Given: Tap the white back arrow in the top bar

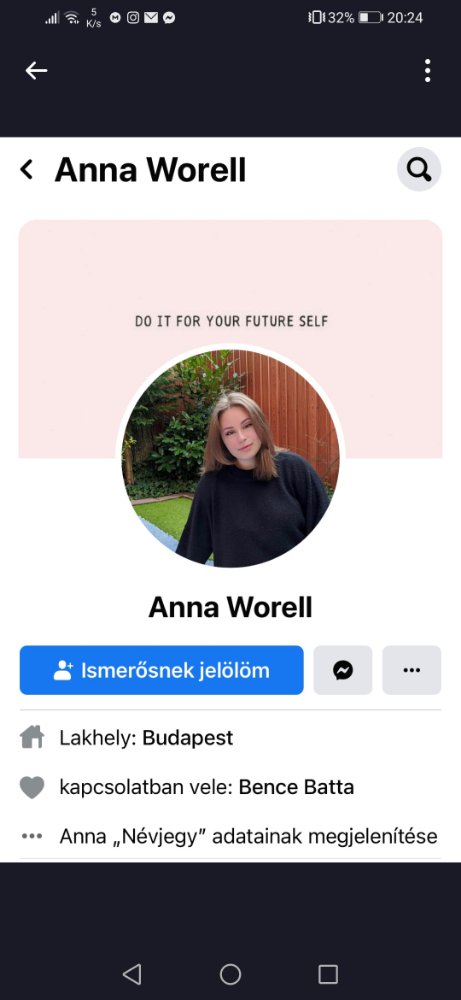Looking at the screenshot, I should [36, 71].
